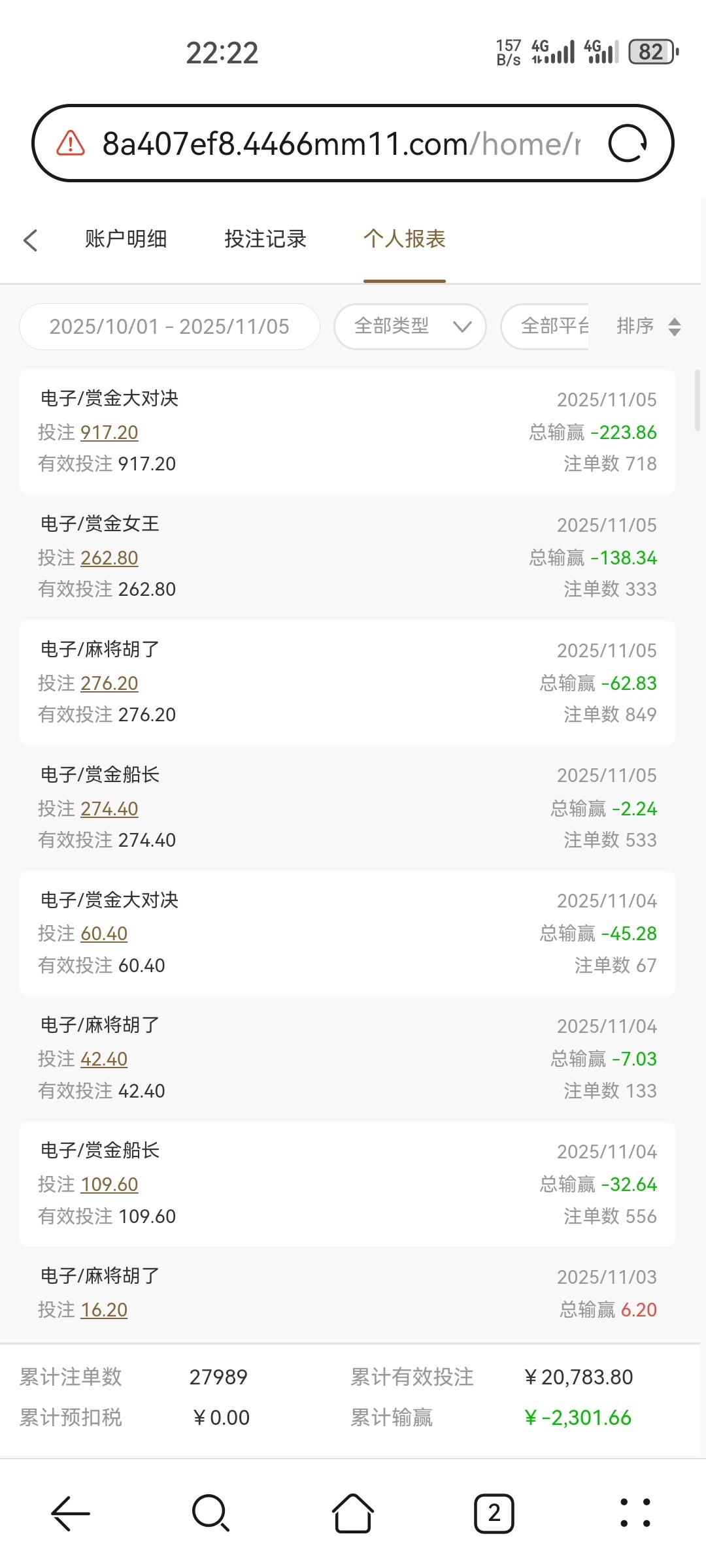Switch to the 账户明细 tab
Screen dimensions: 706x1568
tap(126, 240)
